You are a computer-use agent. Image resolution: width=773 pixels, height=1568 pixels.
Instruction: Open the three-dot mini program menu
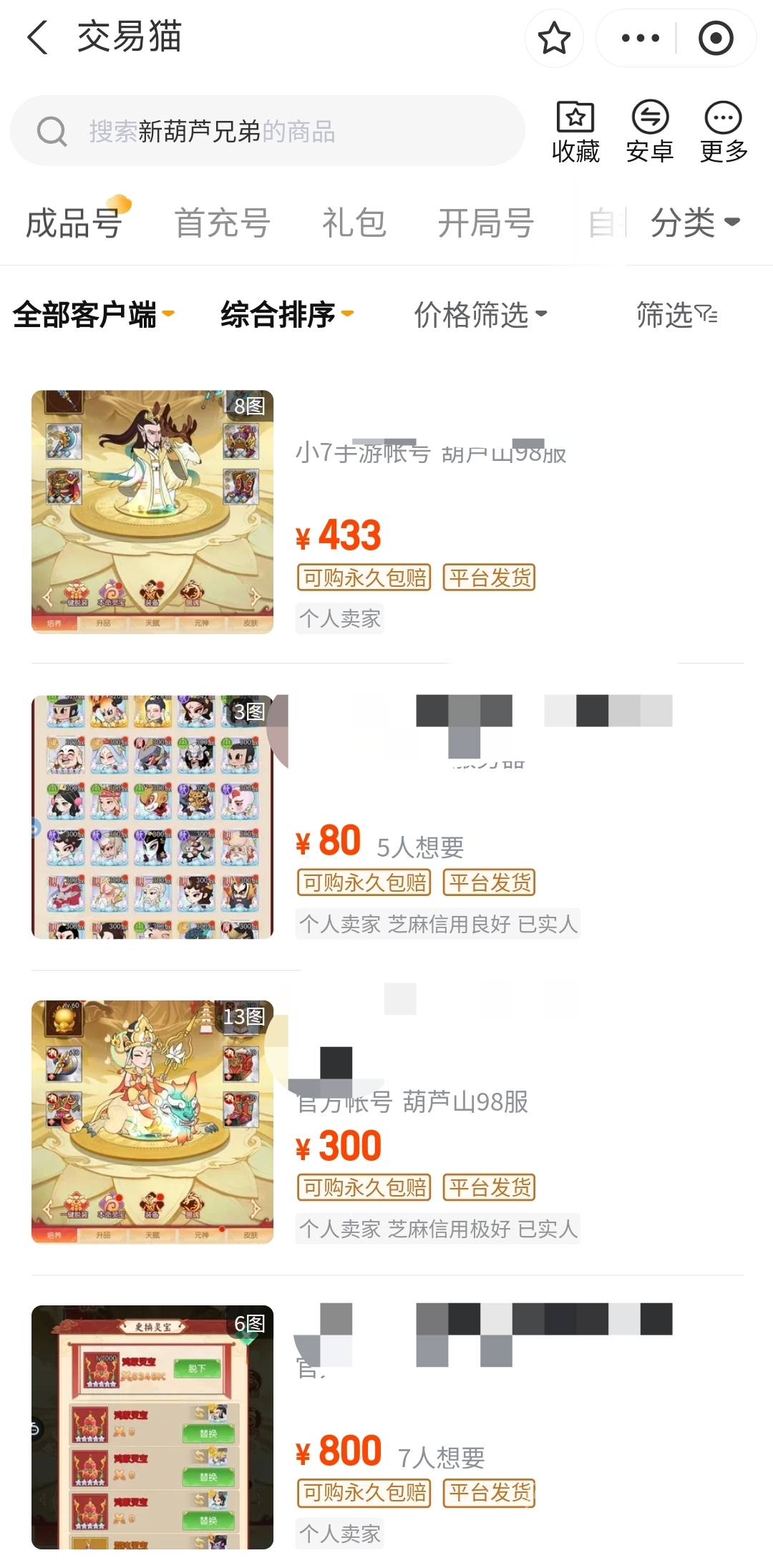(640, 38)
